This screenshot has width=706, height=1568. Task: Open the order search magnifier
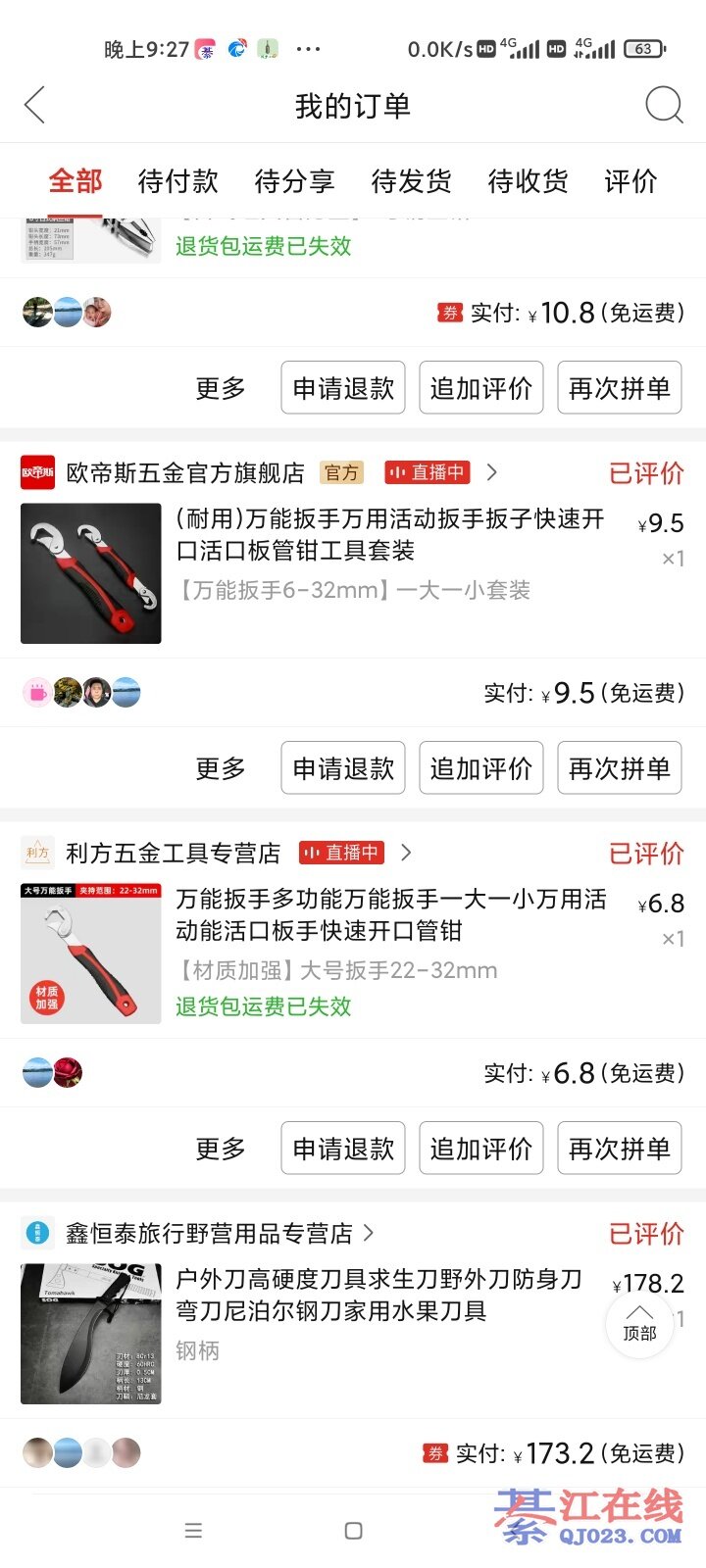(x=664, y=105)
